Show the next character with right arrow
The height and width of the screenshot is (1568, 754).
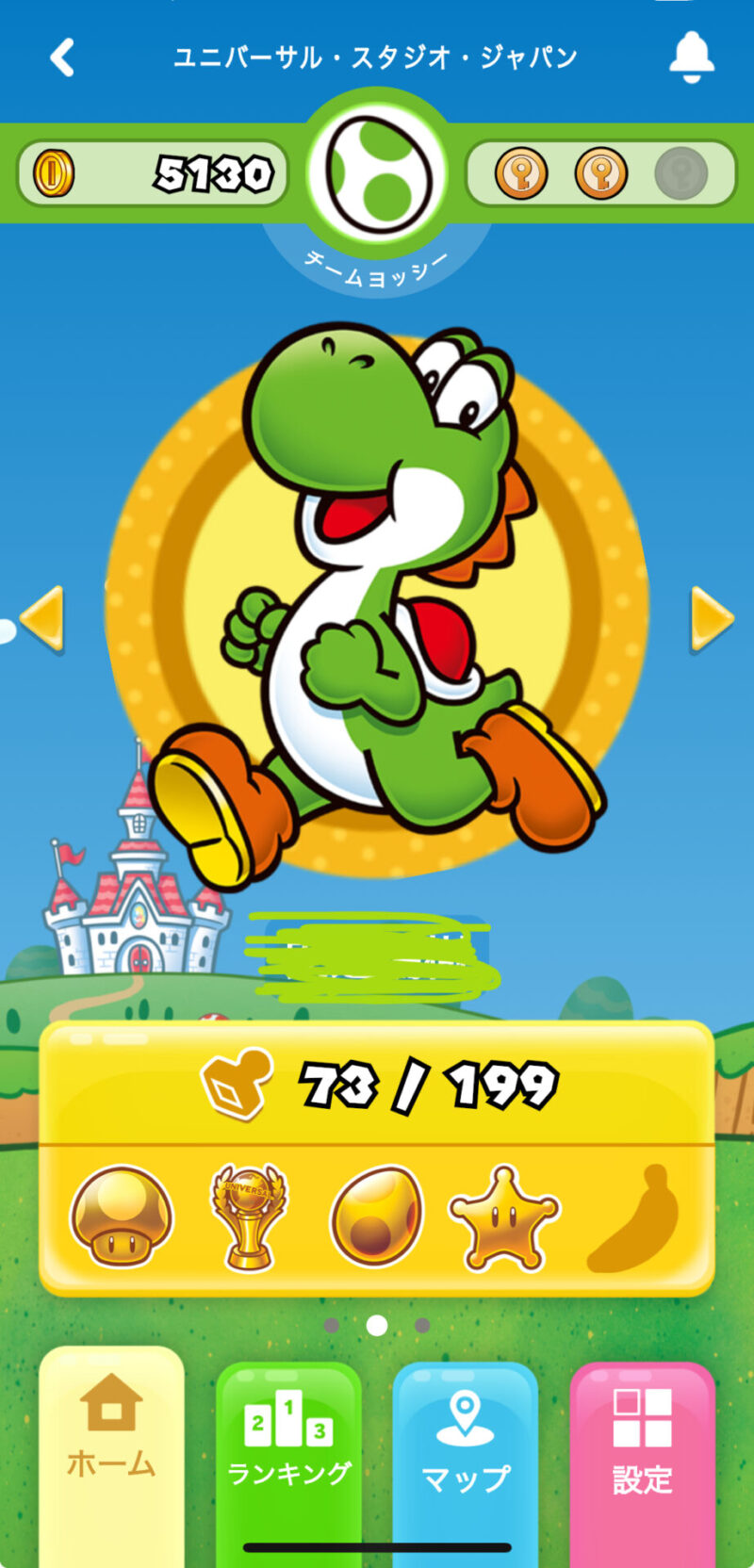click(712, 619)
